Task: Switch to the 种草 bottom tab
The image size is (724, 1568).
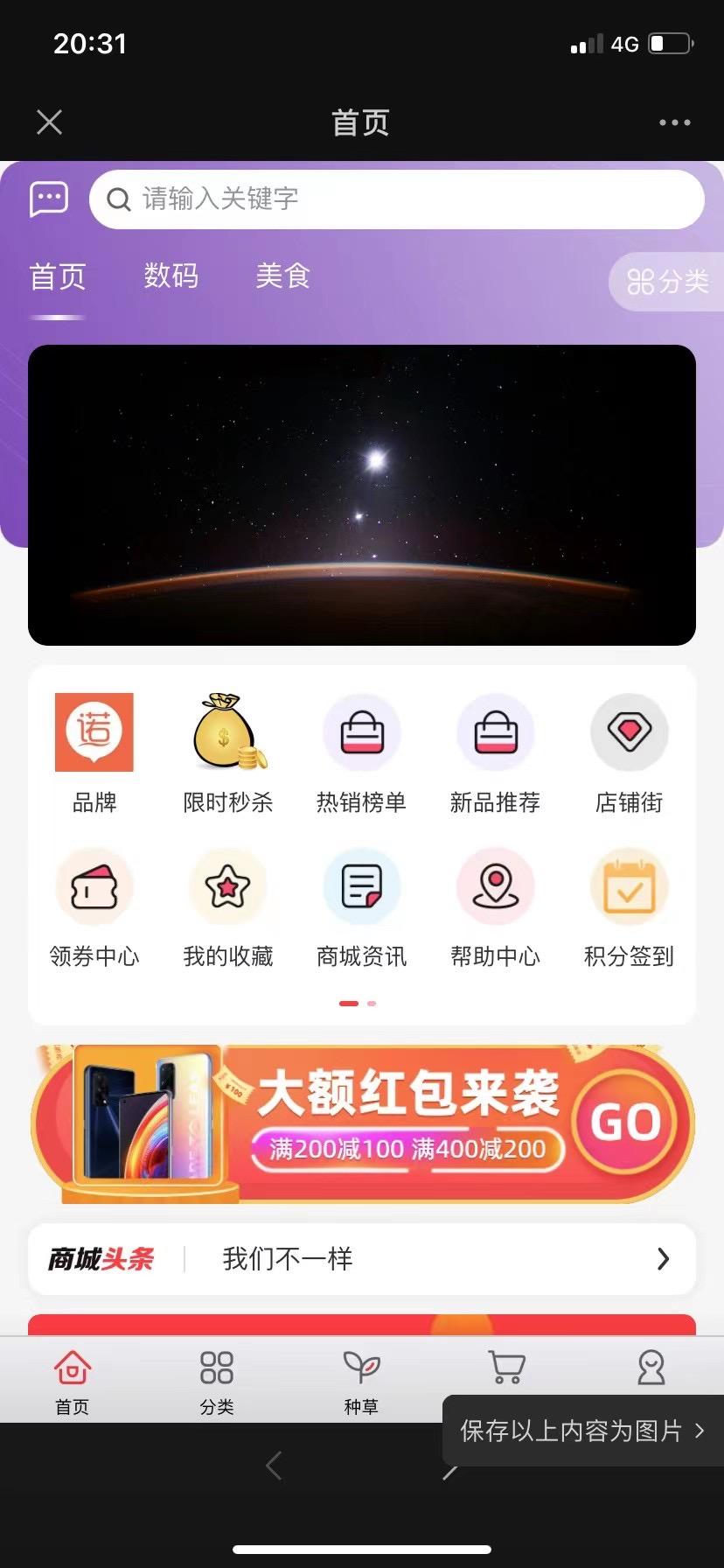Action: click(x=361, y=1381)
